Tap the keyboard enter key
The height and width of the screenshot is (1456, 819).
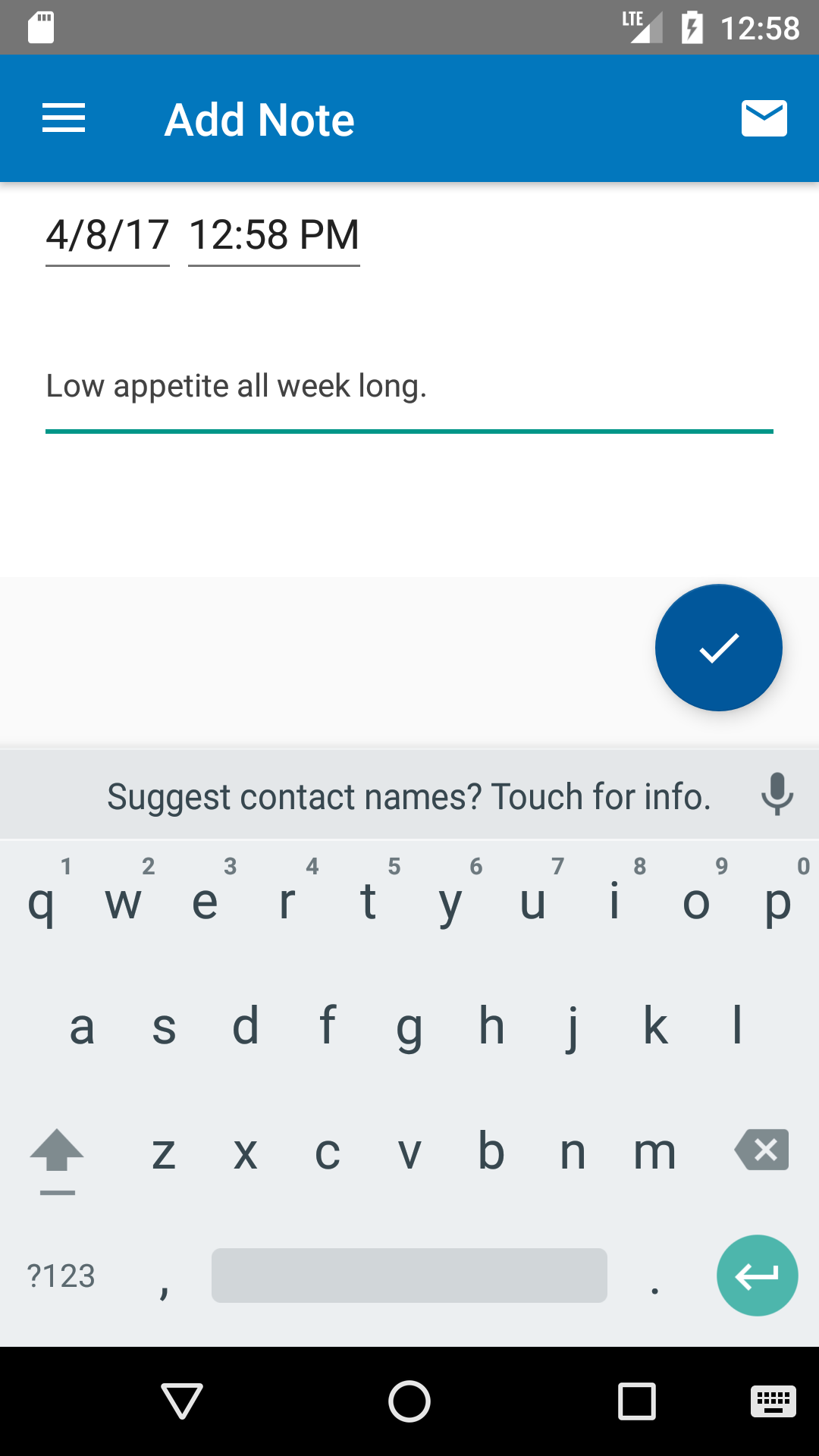point(757,1276)
